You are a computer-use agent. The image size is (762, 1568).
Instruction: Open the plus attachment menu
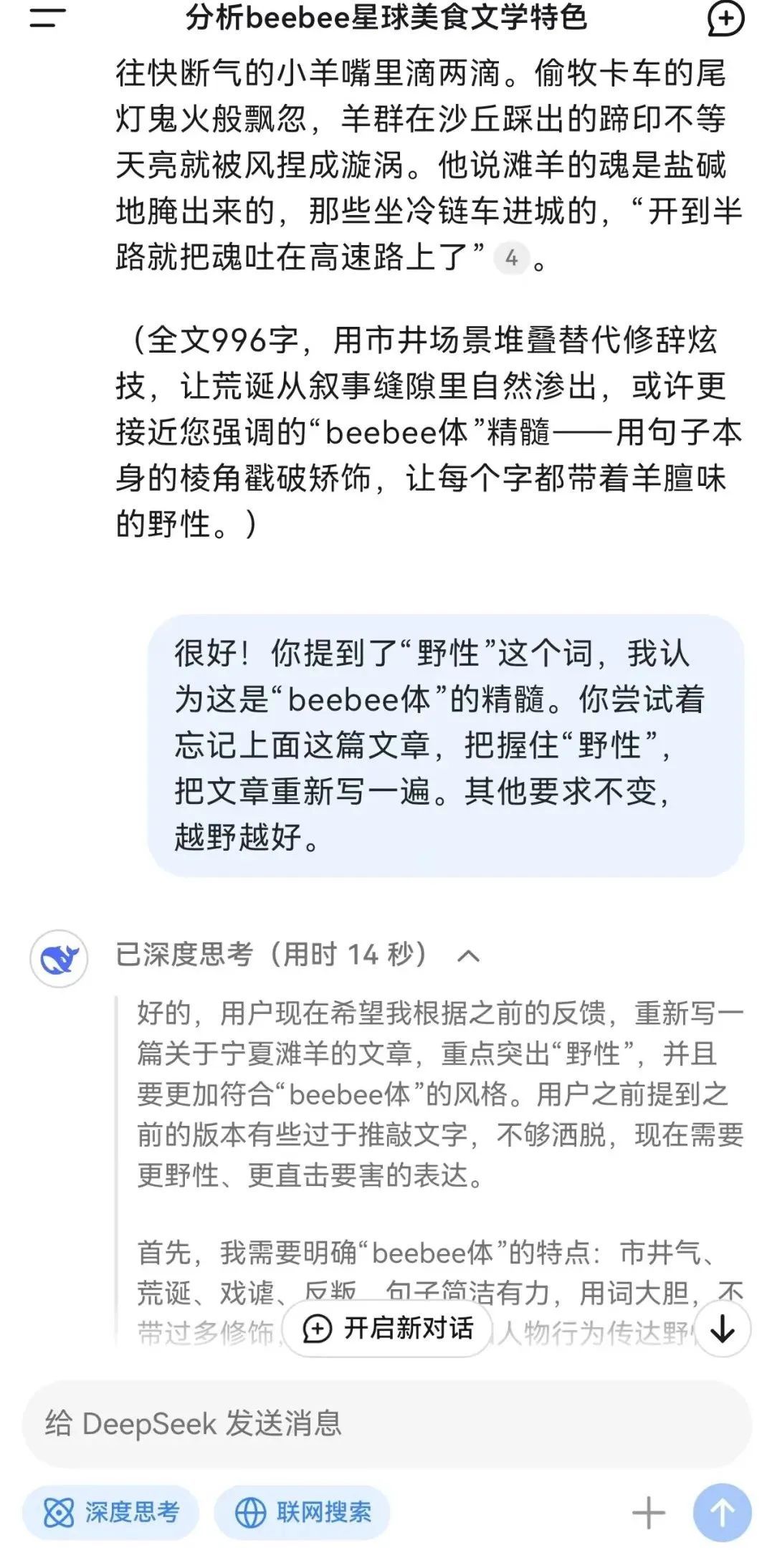[648, 1513]
